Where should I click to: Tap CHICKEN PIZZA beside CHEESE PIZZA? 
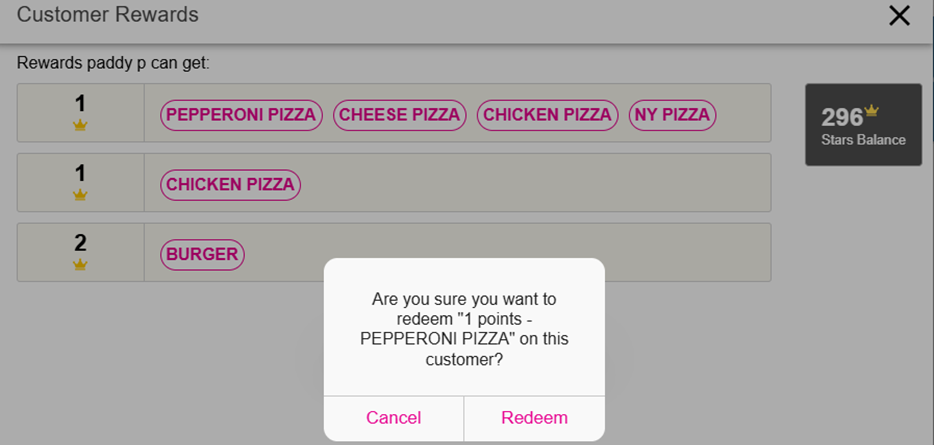coord(547,115)
